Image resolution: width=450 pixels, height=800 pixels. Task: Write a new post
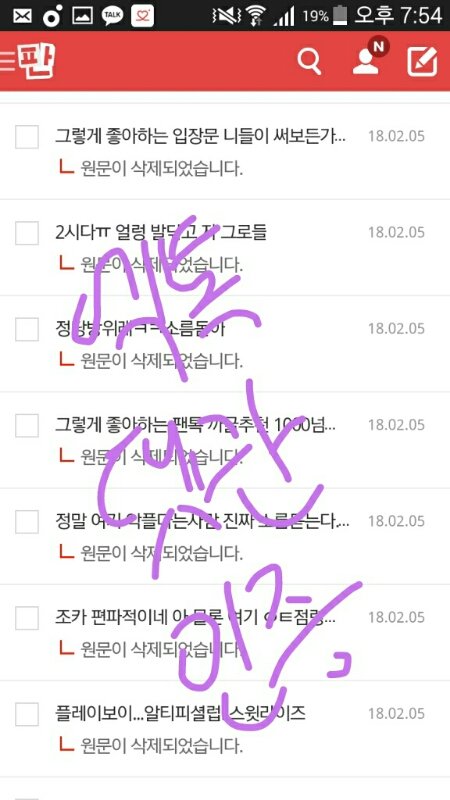[x=422, y=61]
